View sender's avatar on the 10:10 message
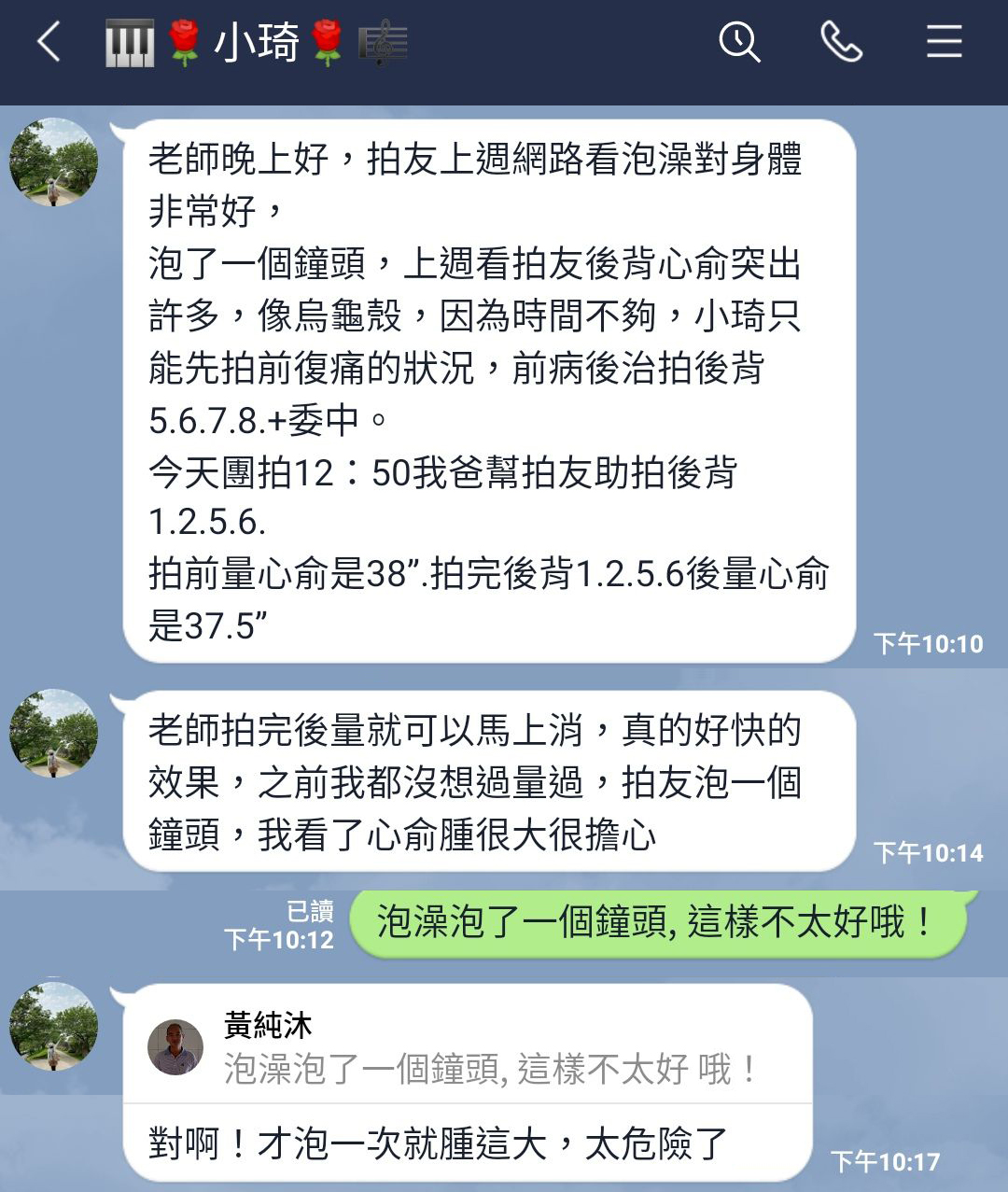This screenshot has width=1008, height=1192. [54, 162]
